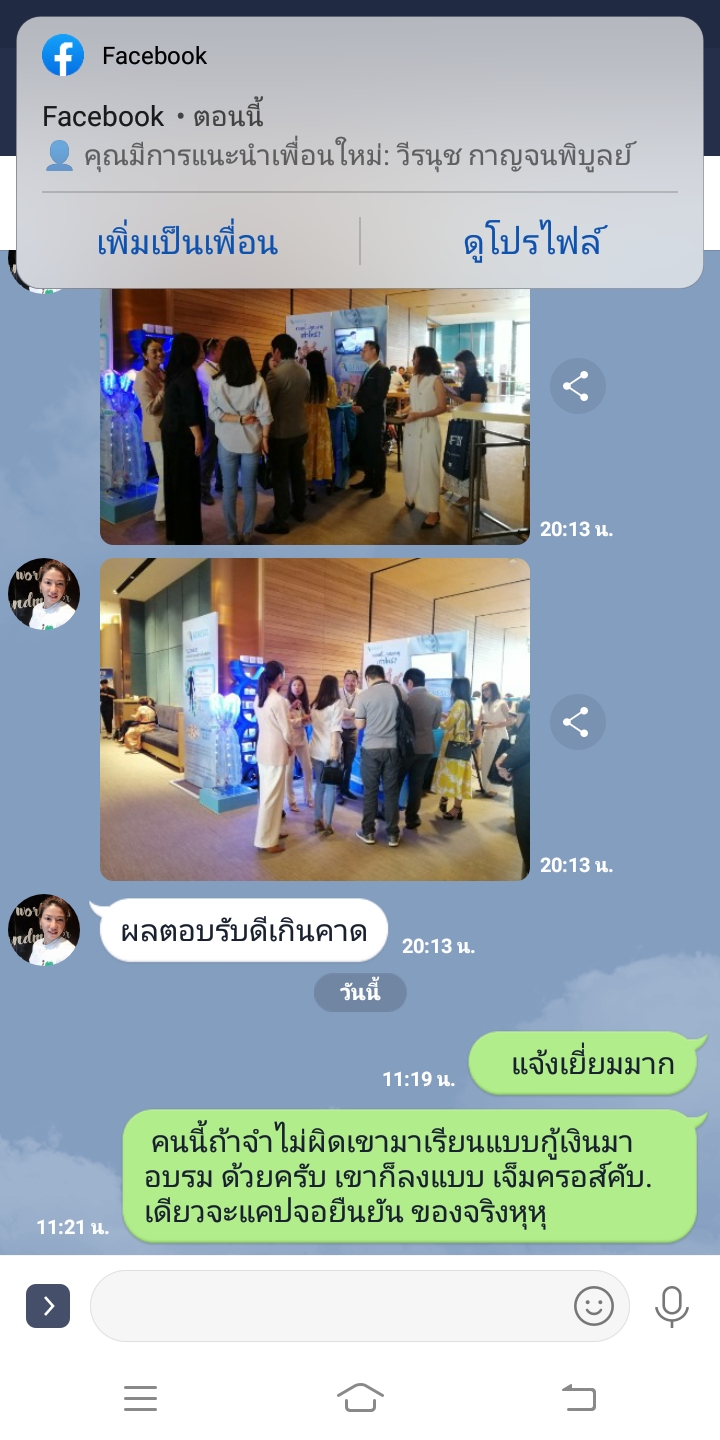Open sender's profile picture beside ผลตอบรับดีเกินคาด

pos(44,930)
